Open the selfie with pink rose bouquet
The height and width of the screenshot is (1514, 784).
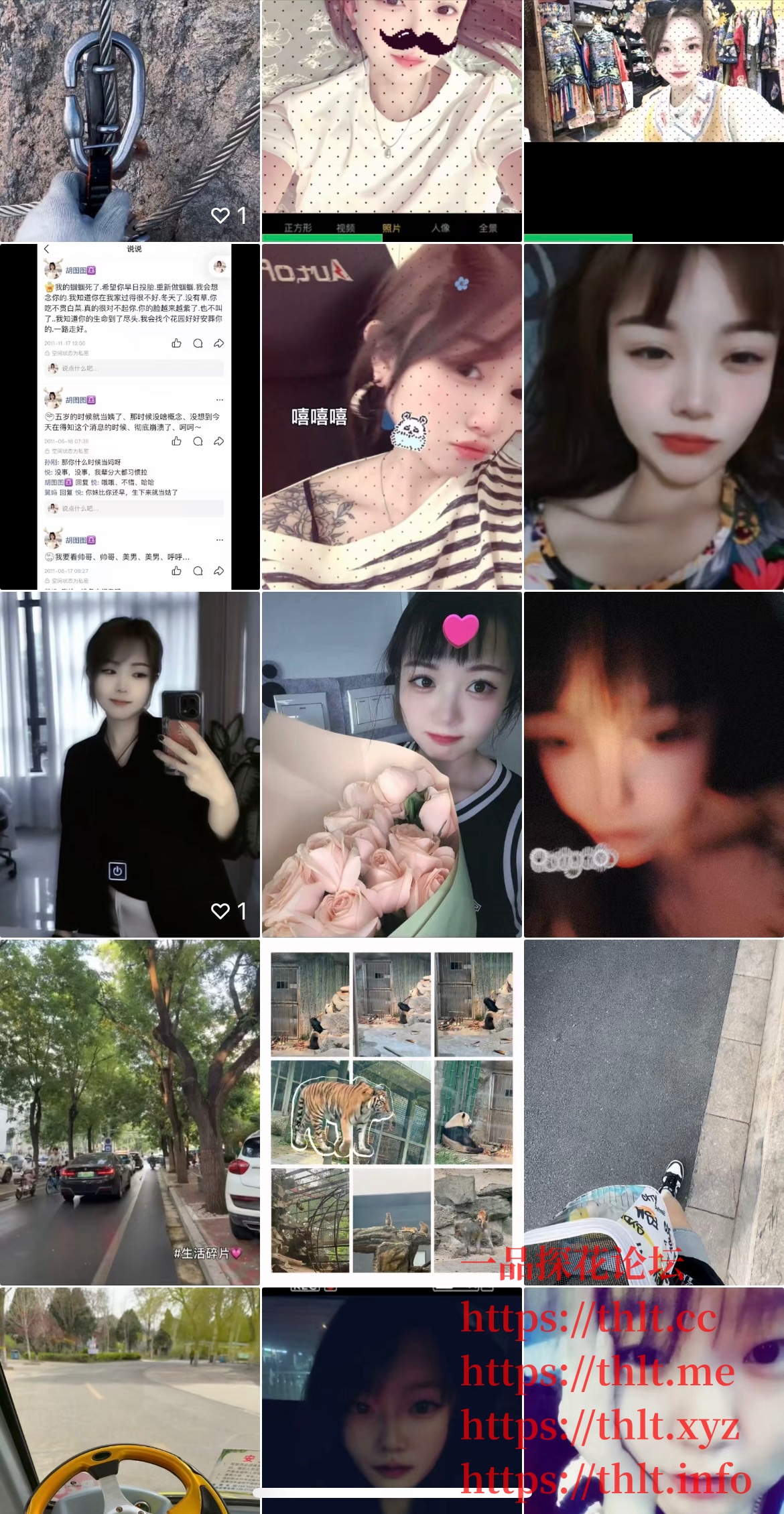(391, 764)
